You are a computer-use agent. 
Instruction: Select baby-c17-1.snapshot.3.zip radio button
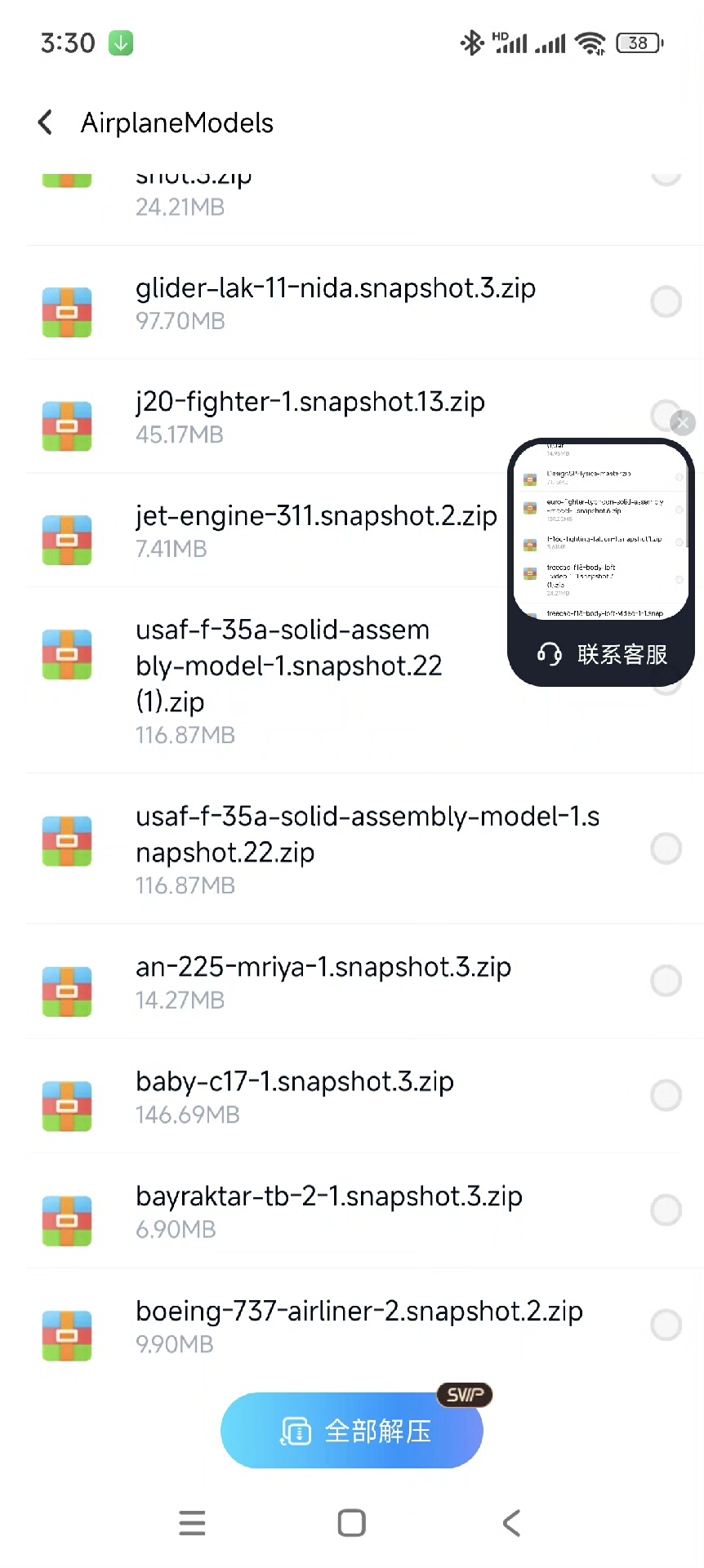coord(666,1095)
